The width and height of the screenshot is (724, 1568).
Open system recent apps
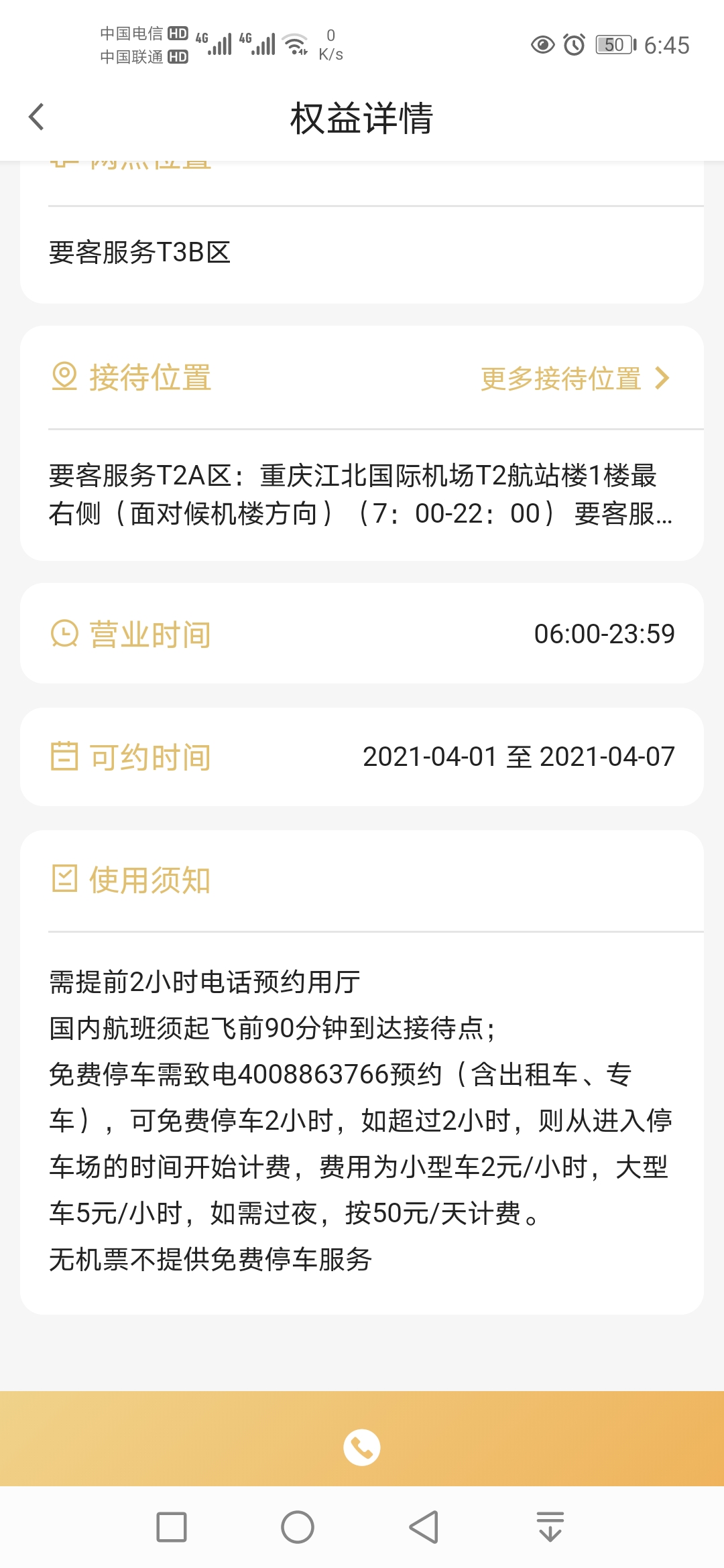tap(172, 1527)
